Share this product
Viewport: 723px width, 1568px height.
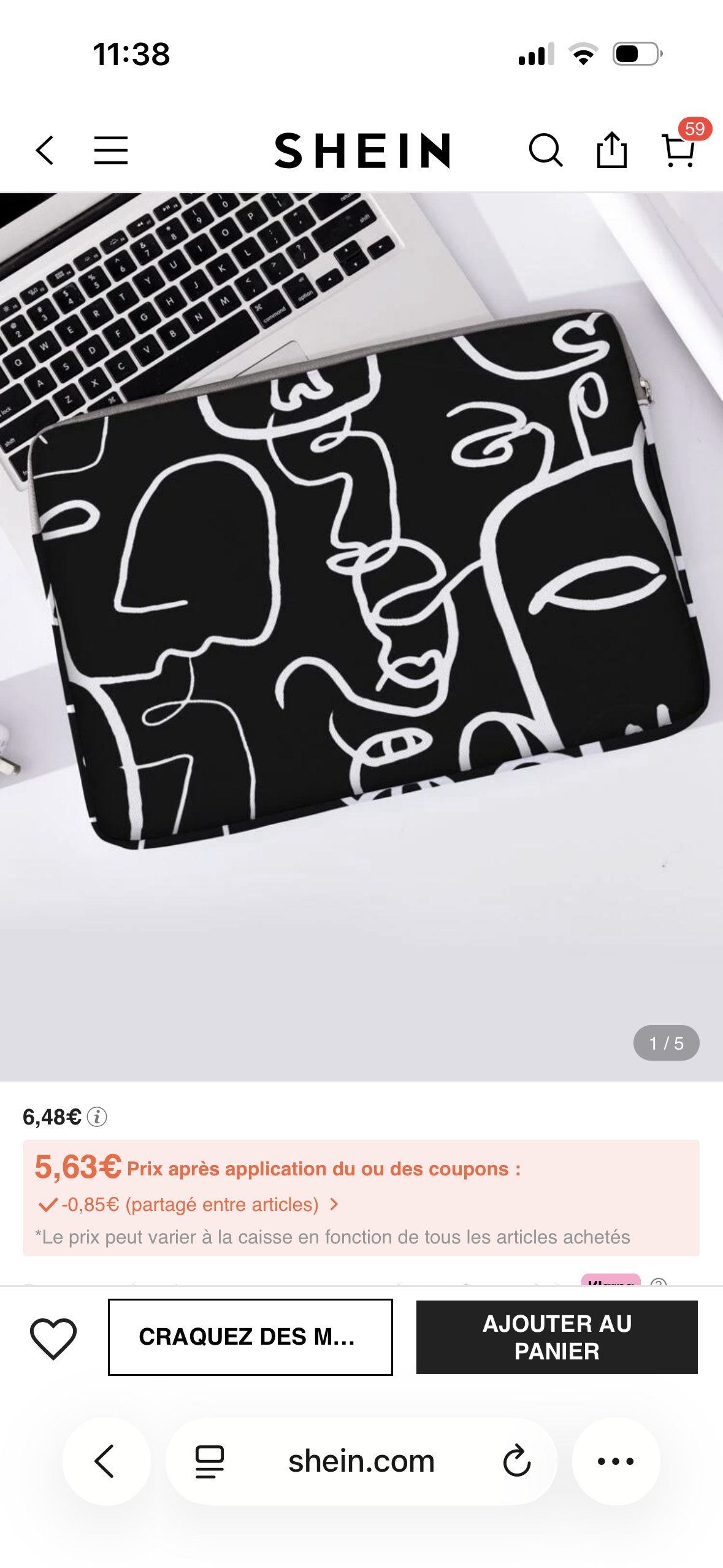pyautogui.click(x=611, y=150)
